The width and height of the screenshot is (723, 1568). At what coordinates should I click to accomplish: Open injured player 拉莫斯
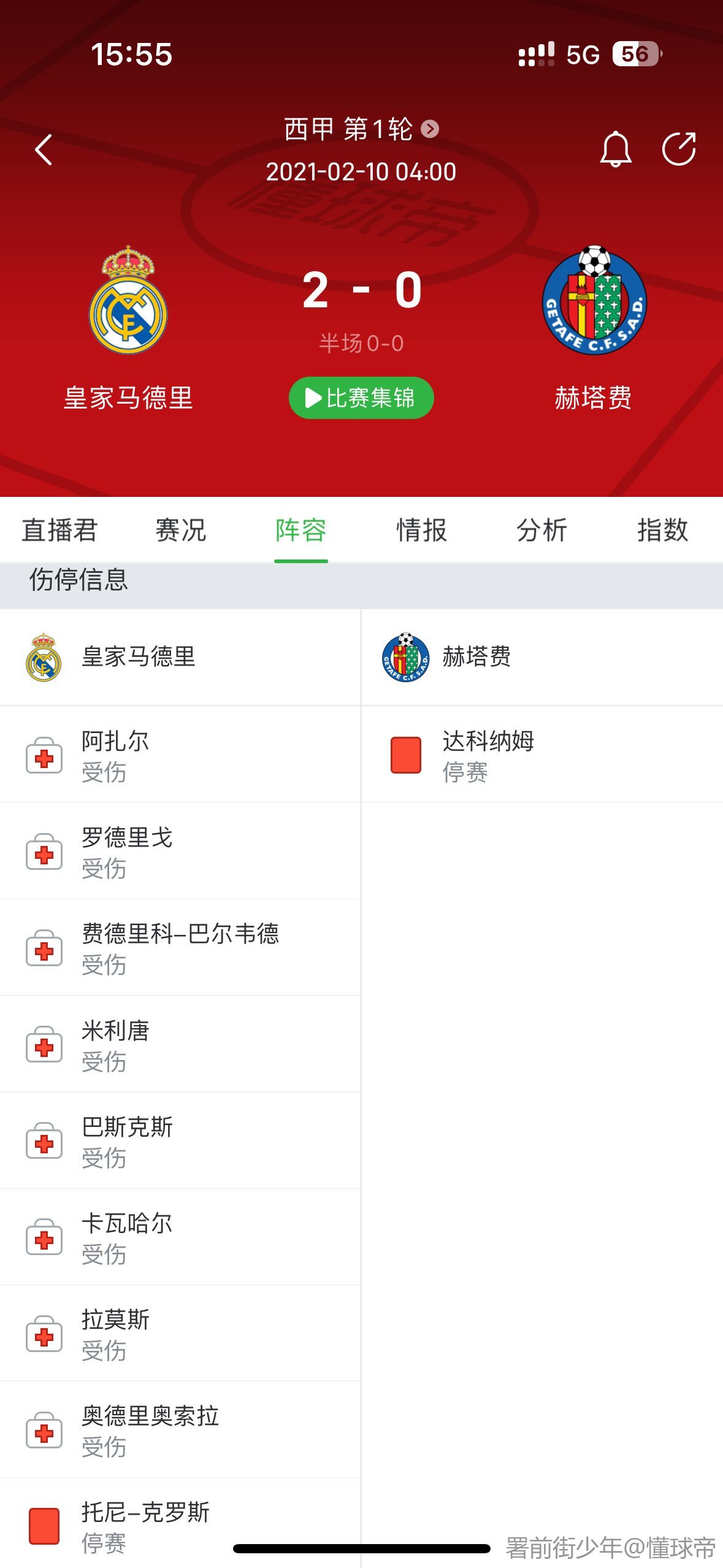coord(115,1333)
